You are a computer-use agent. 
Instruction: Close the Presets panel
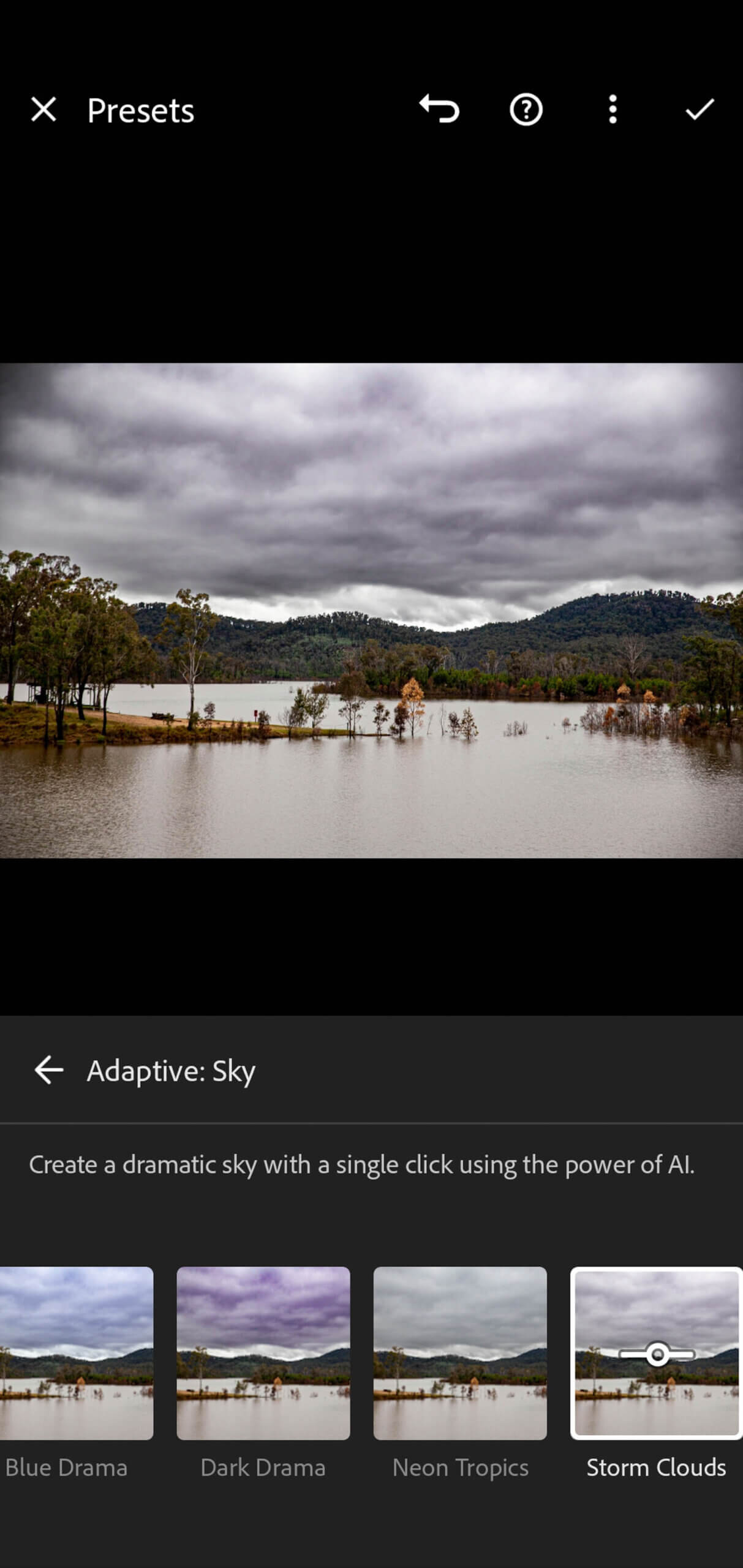[x=43, y=110]
